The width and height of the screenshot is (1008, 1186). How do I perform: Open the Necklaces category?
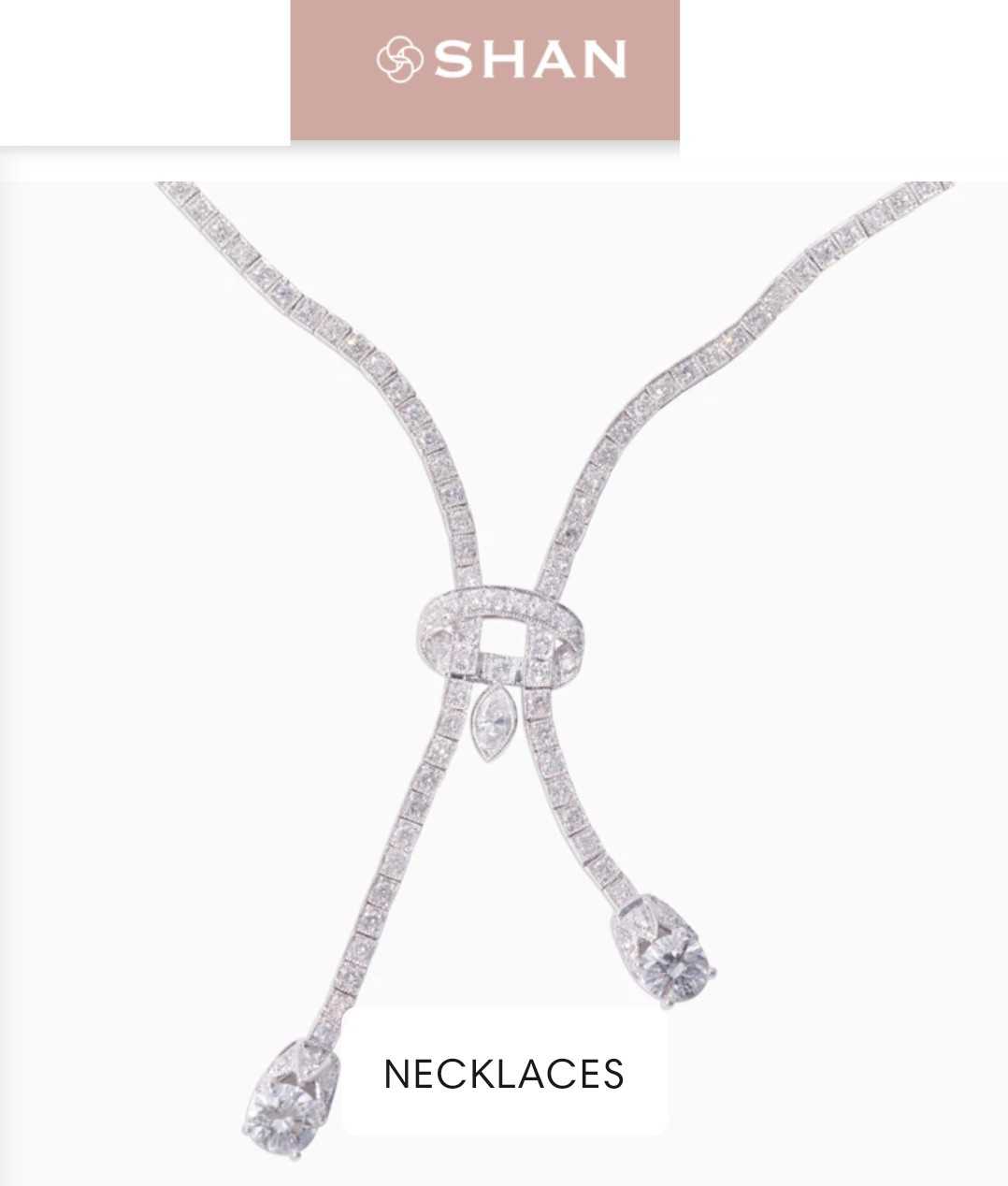pos(504,1074)
